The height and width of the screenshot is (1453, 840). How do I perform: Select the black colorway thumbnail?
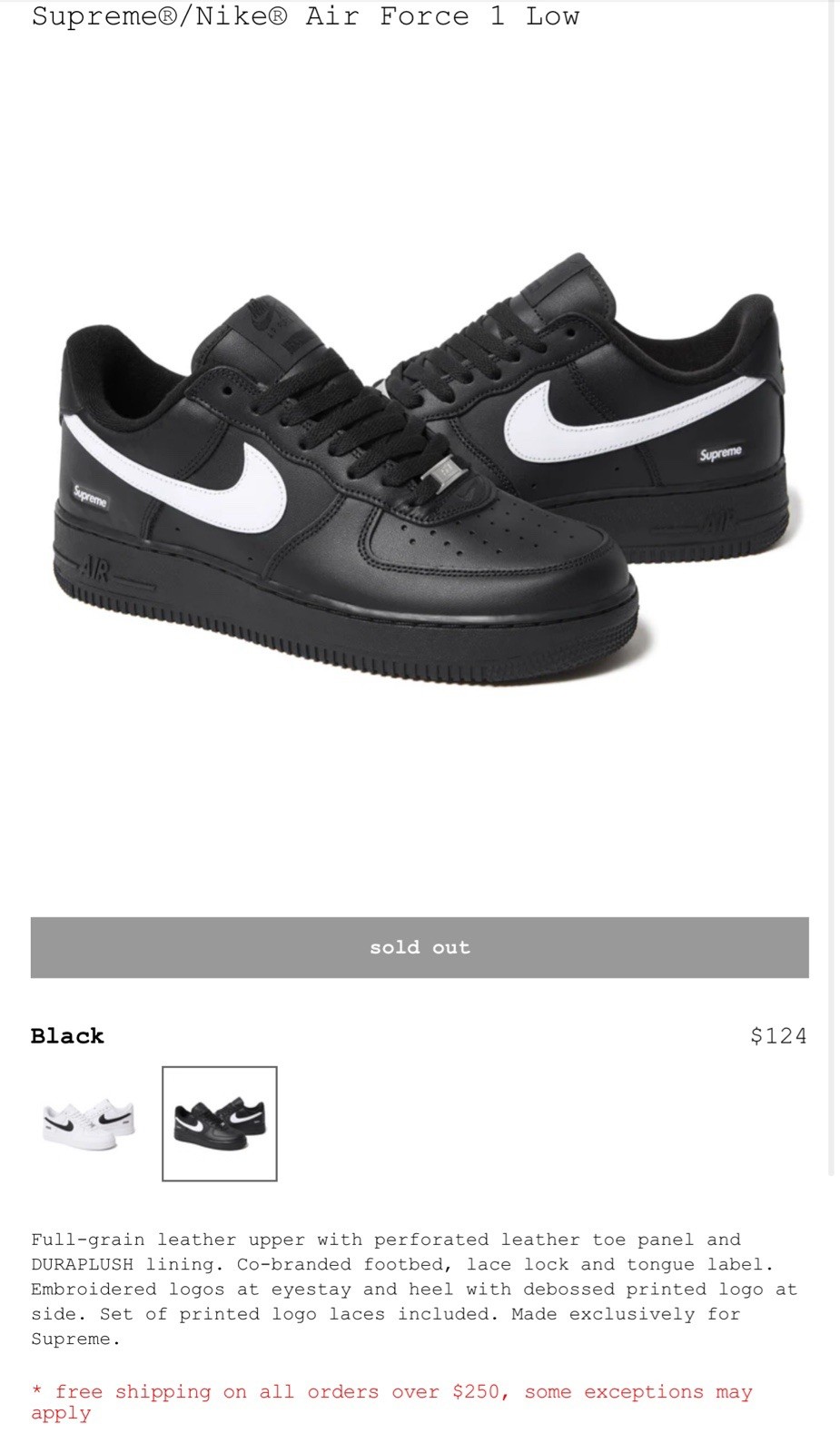tap(220, 1123)
